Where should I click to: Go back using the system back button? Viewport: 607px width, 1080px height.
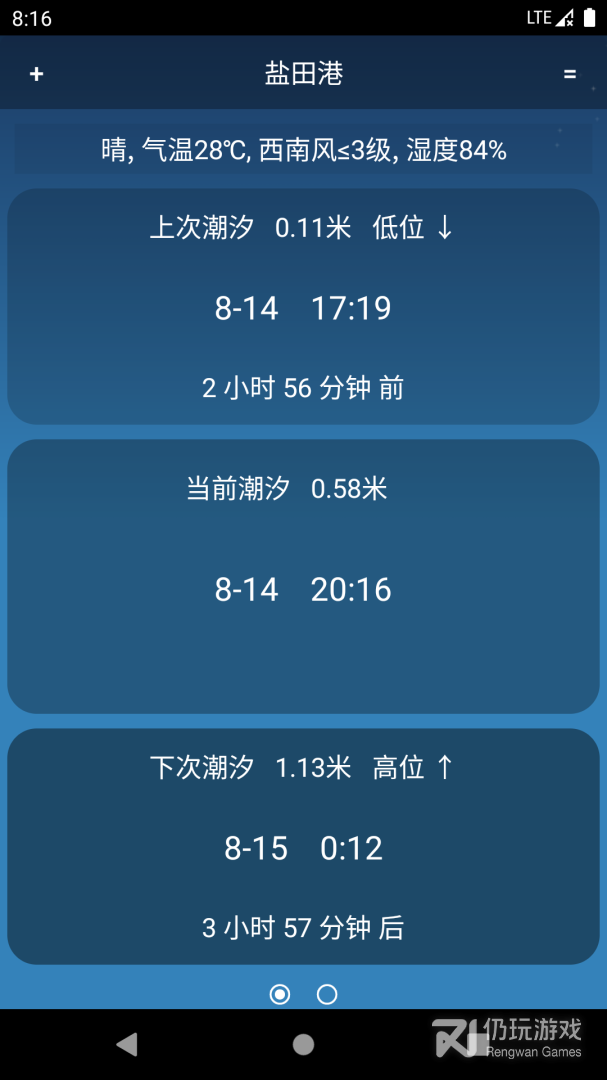(126, 1045)
